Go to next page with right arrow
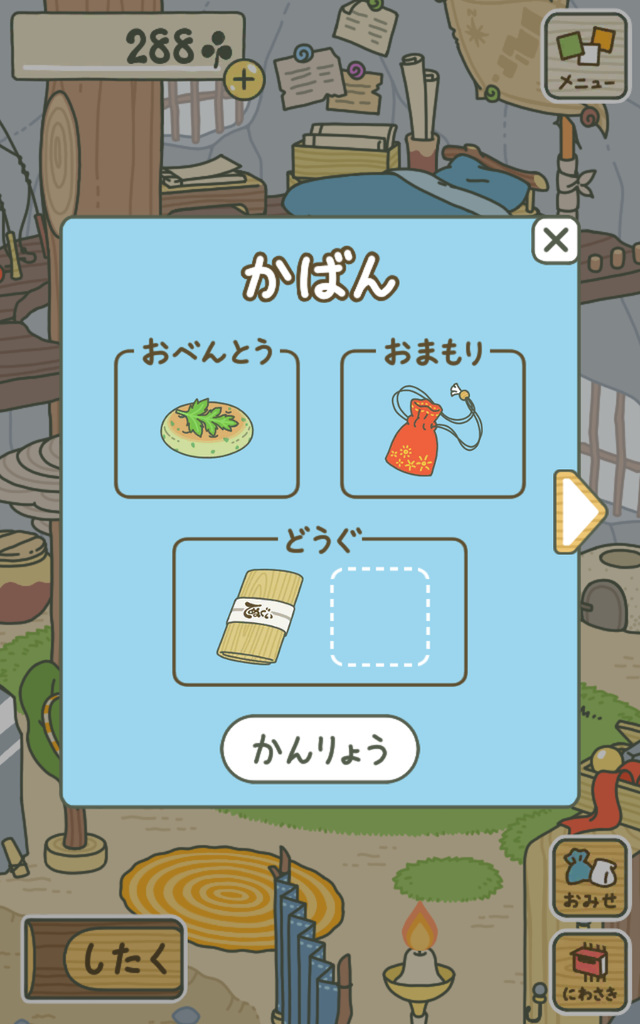The width and height of the screenshot is (640, 1024). pos(579,511)
